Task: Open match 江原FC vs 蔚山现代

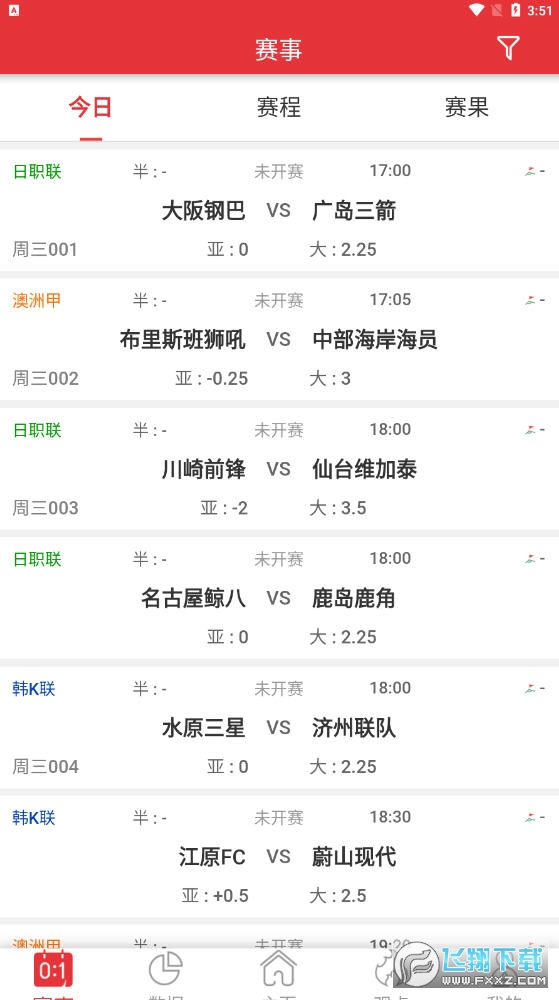Action: 279,857
